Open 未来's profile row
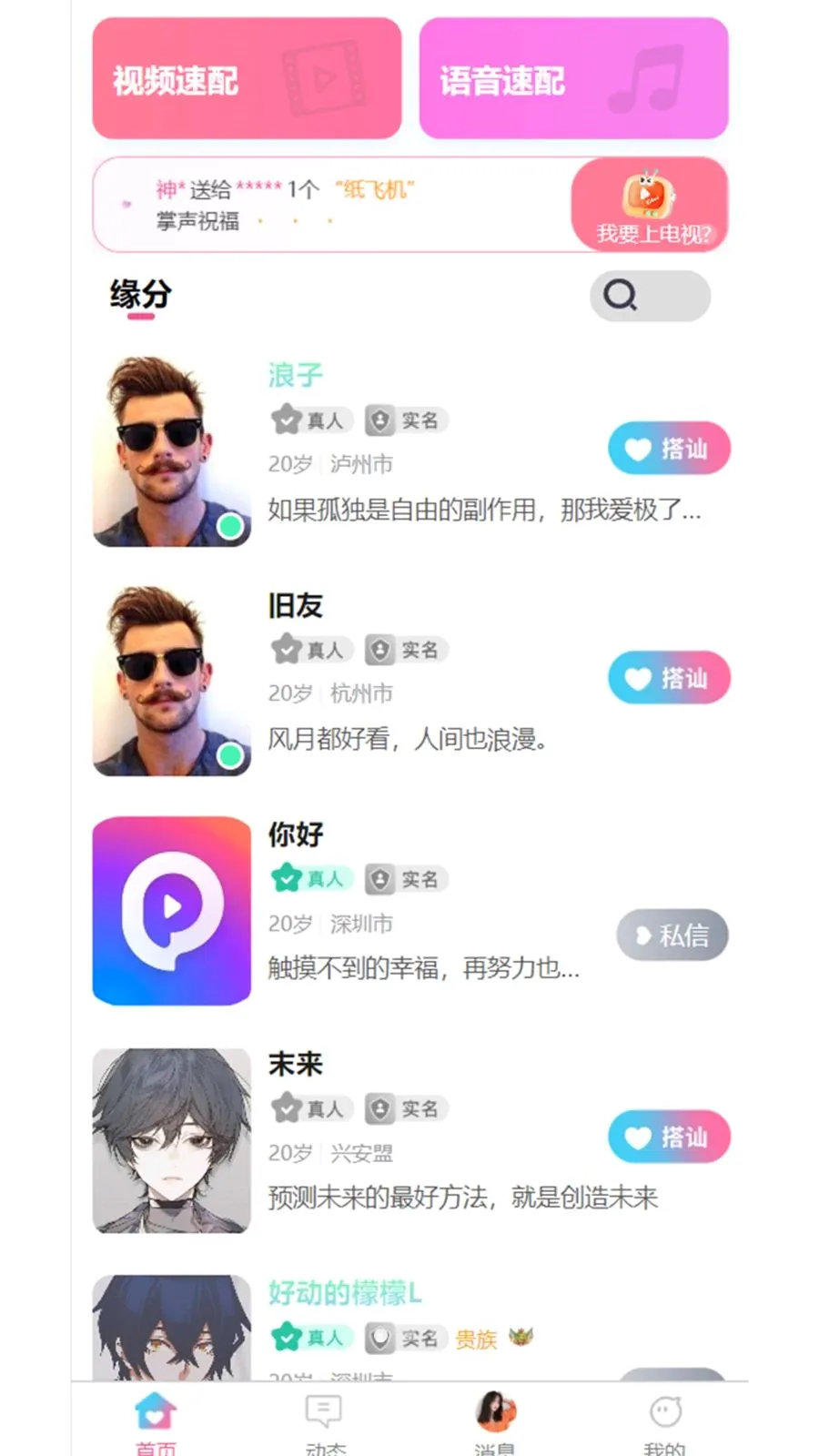The height and width of the screenshot is (1456, 819). tap(409, 1140)
